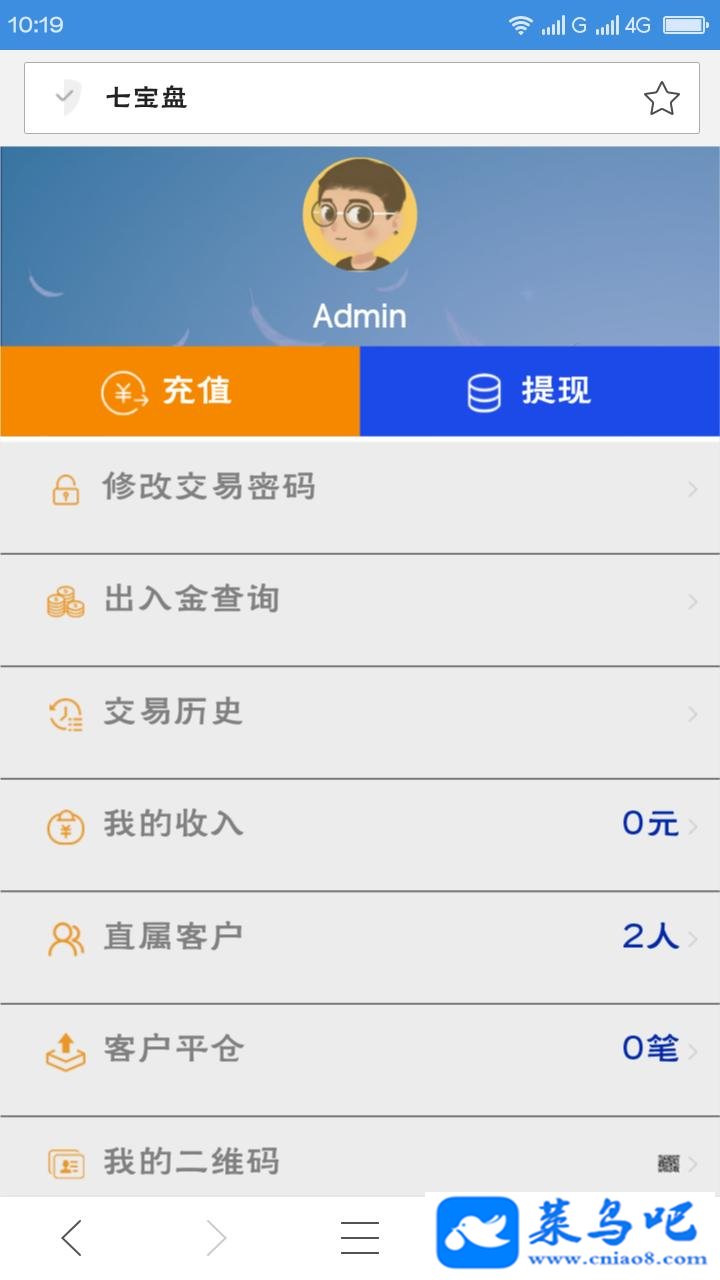Open 出入金查询 row
This screenshot has width=720, height=1280.
click(360, 610)
